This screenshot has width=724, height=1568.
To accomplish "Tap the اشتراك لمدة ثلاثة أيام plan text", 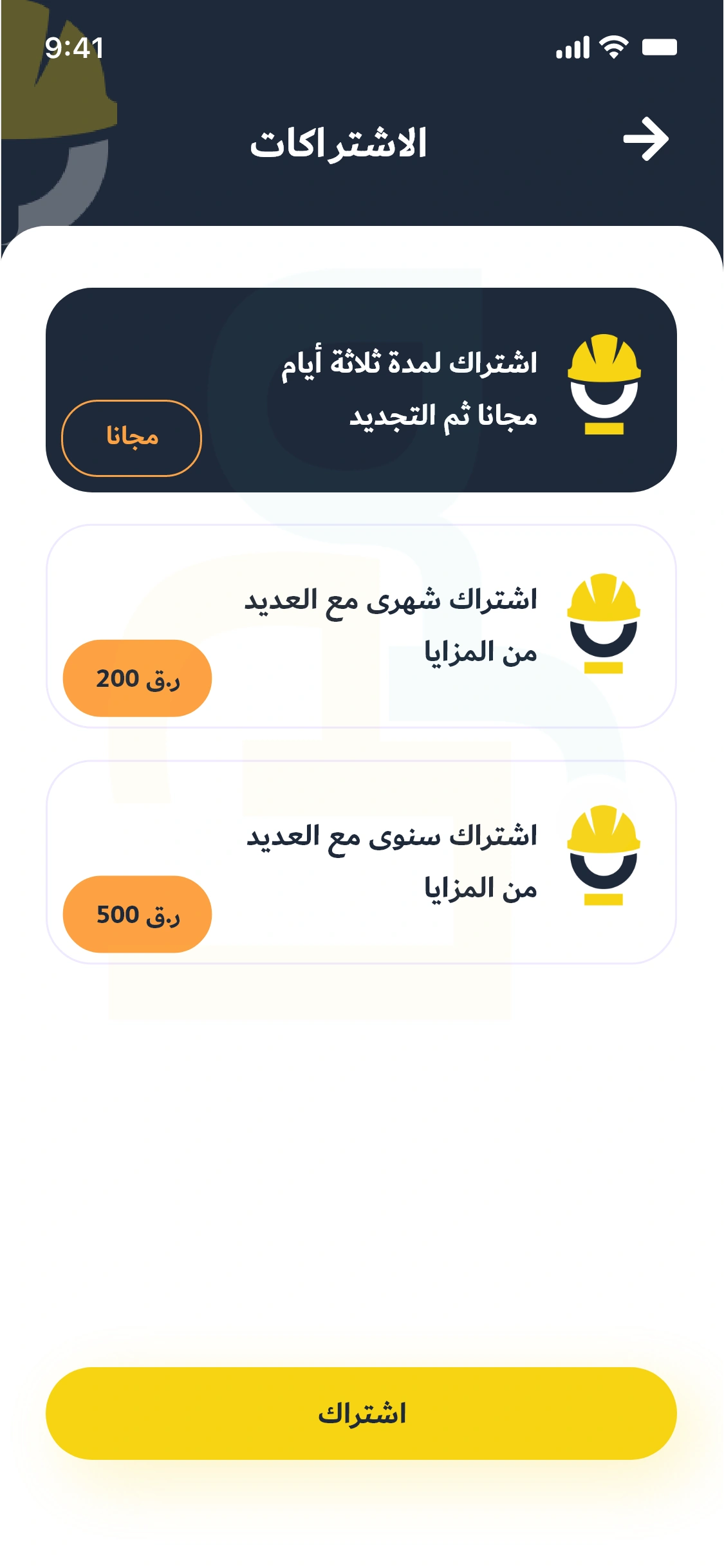I will coord(418,386).
